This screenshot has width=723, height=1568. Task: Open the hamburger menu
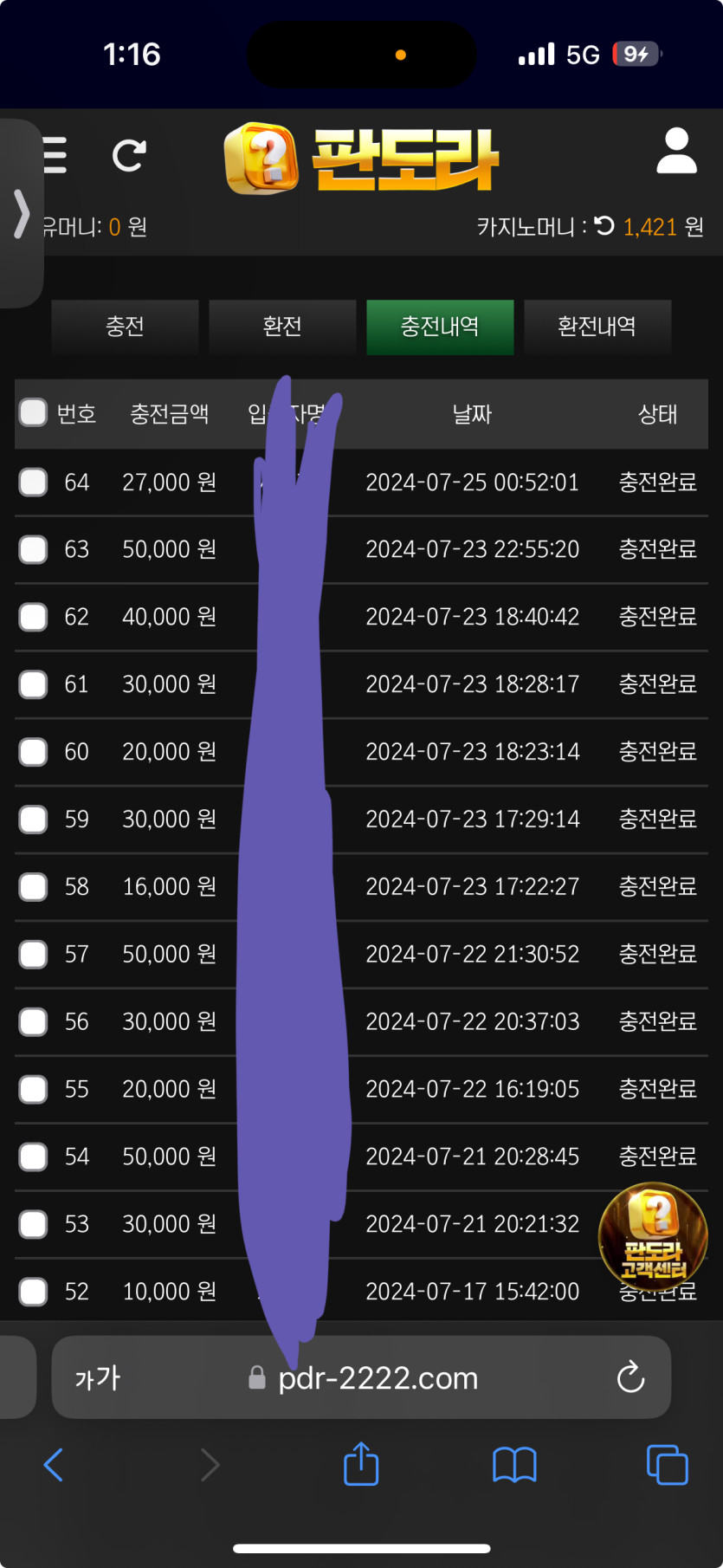click(55, 156)
